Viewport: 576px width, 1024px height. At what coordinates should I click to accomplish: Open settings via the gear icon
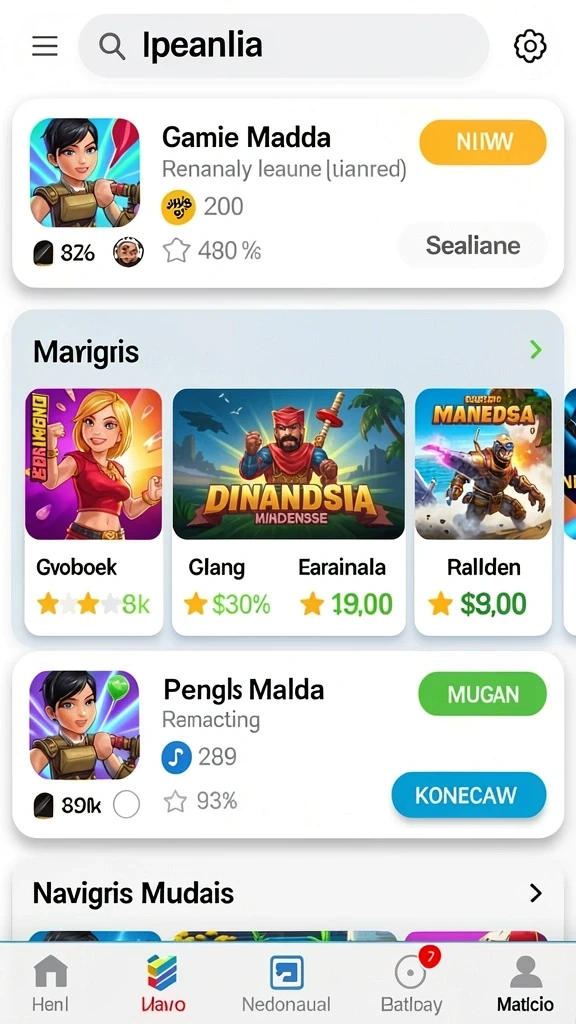point(530,46)
